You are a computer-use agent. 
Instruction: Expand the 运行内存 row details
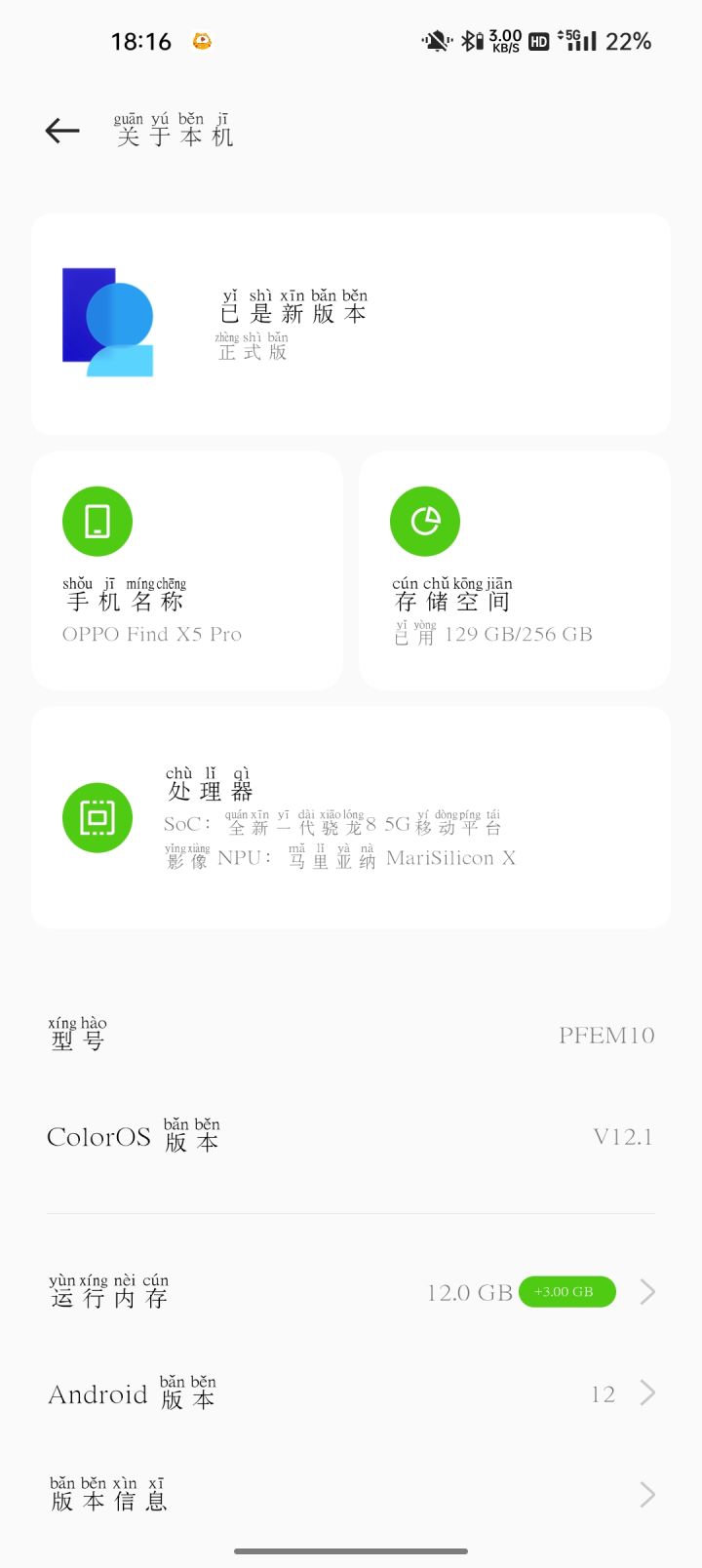click(x=646, y=1292)
